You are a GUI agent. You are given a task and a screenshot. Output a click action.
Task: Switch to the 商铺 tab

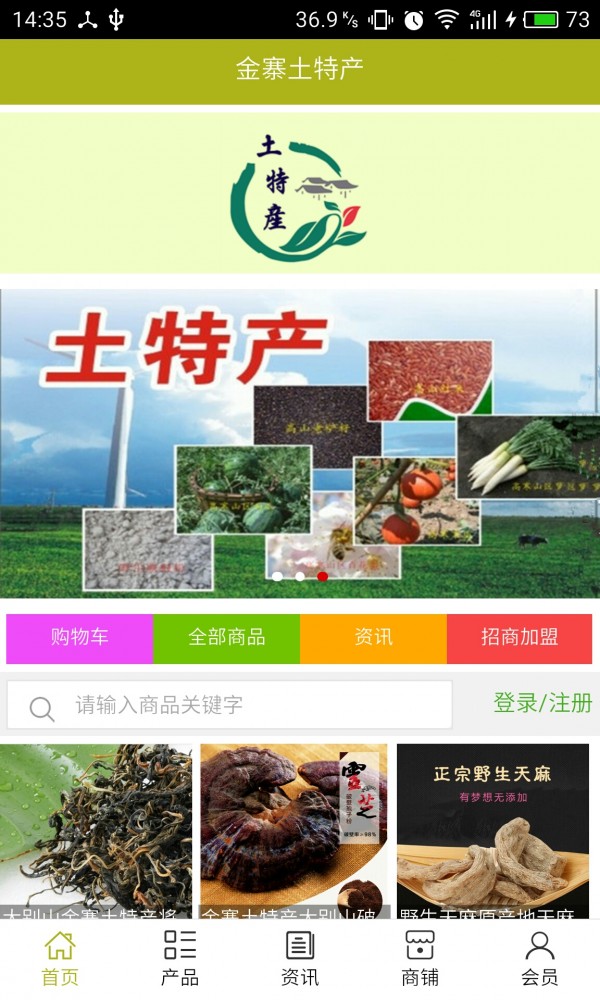click(x=420, y=958)
